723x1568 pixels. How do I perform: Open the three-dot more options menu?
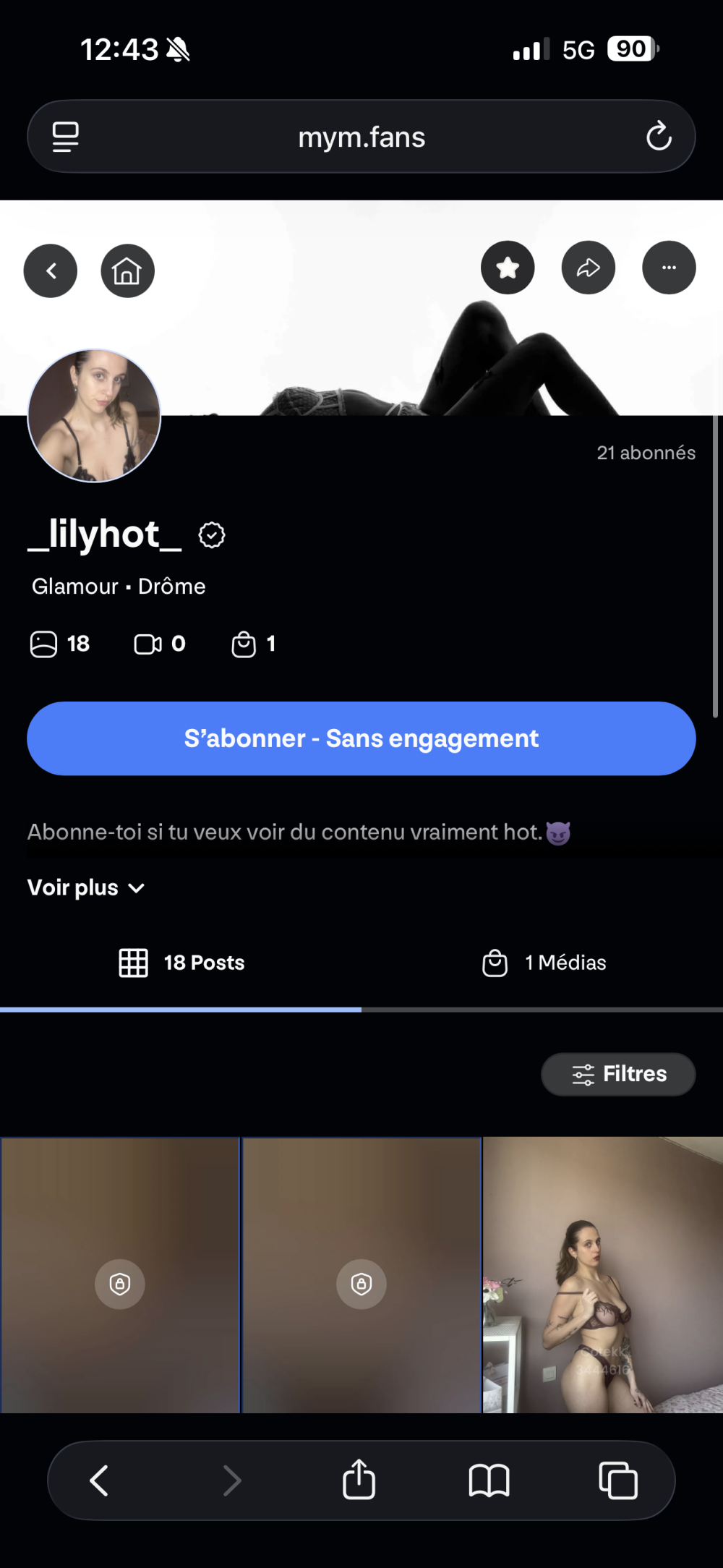pos(669,268)
